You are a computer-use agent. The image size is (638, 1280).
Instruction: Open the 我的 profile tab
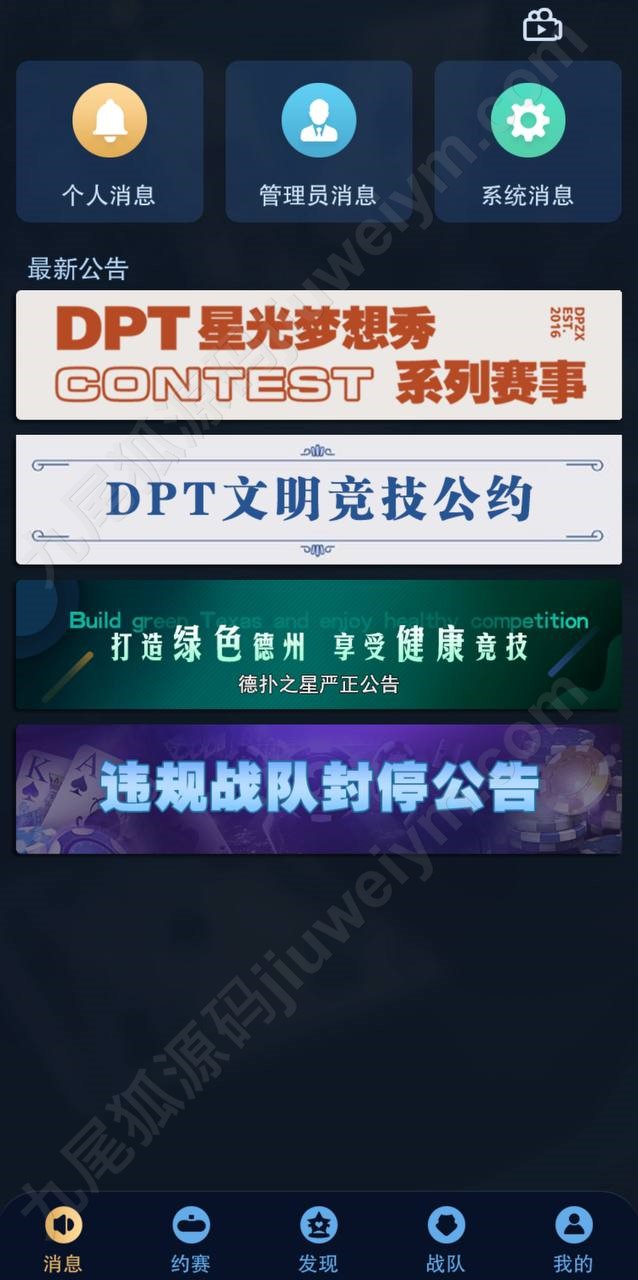click(x=573, y=1238)
